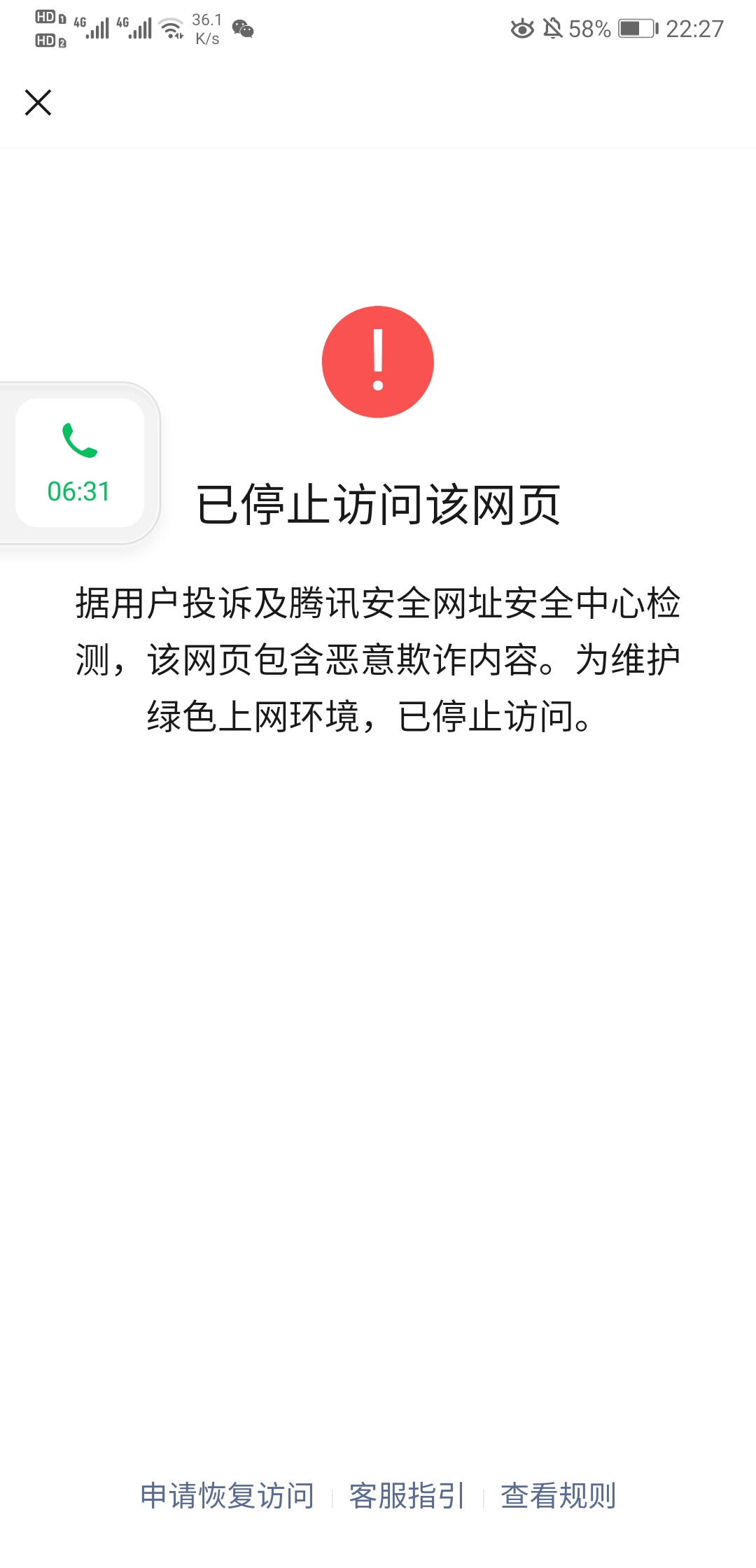Close the page with the X button
756x1568 pixels.
38,102
